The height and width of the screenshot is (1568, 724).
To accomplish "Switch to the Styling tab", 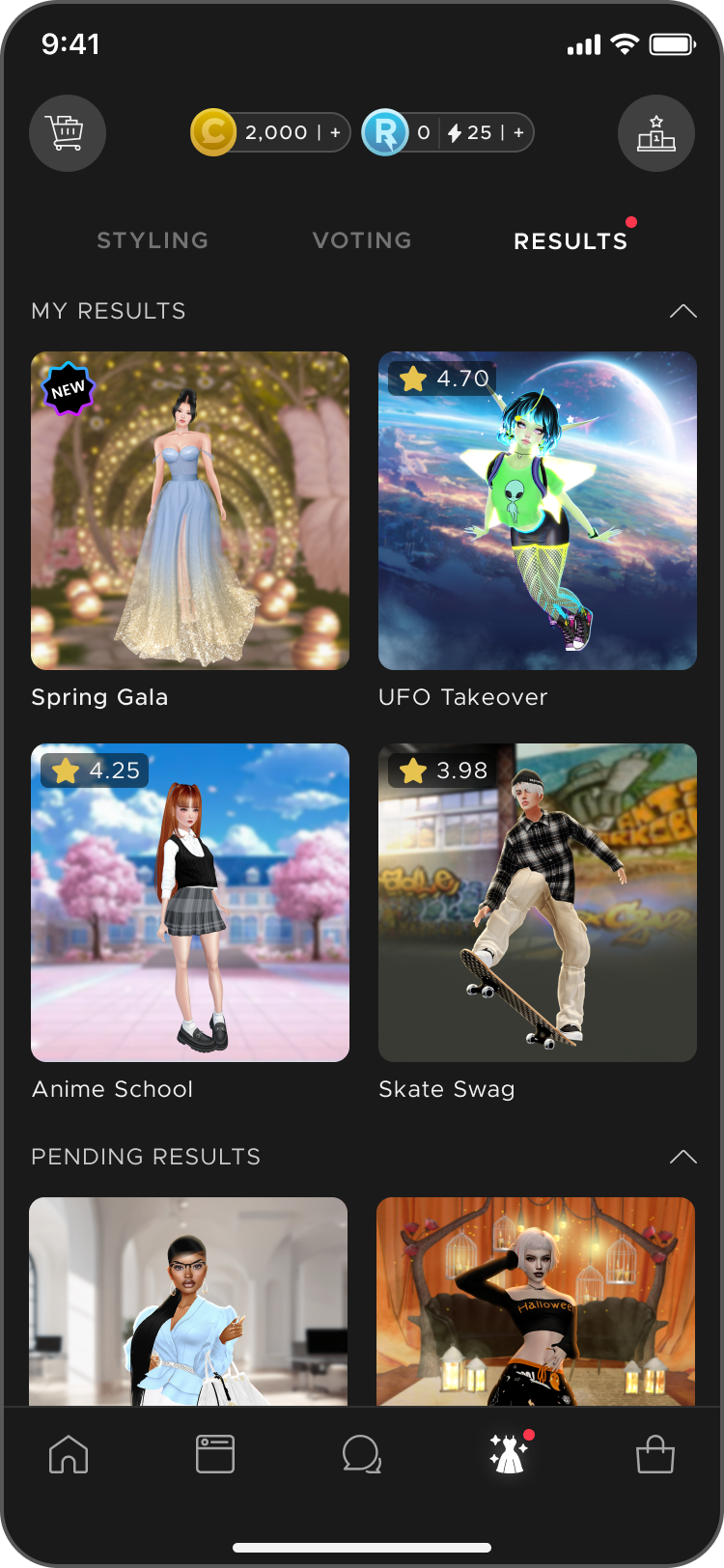I will (153, 240).
